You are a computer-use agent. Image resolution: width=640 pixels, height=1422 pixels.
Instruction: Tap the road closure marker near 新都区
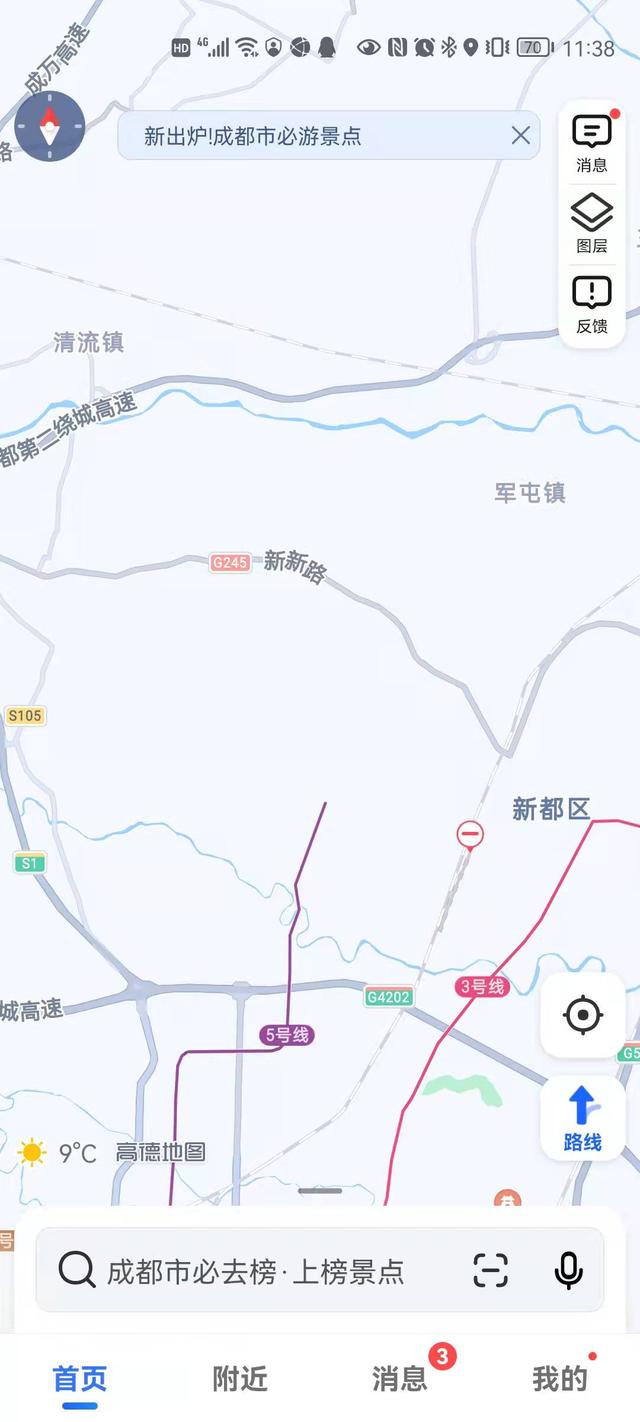(x=470, y=835)
